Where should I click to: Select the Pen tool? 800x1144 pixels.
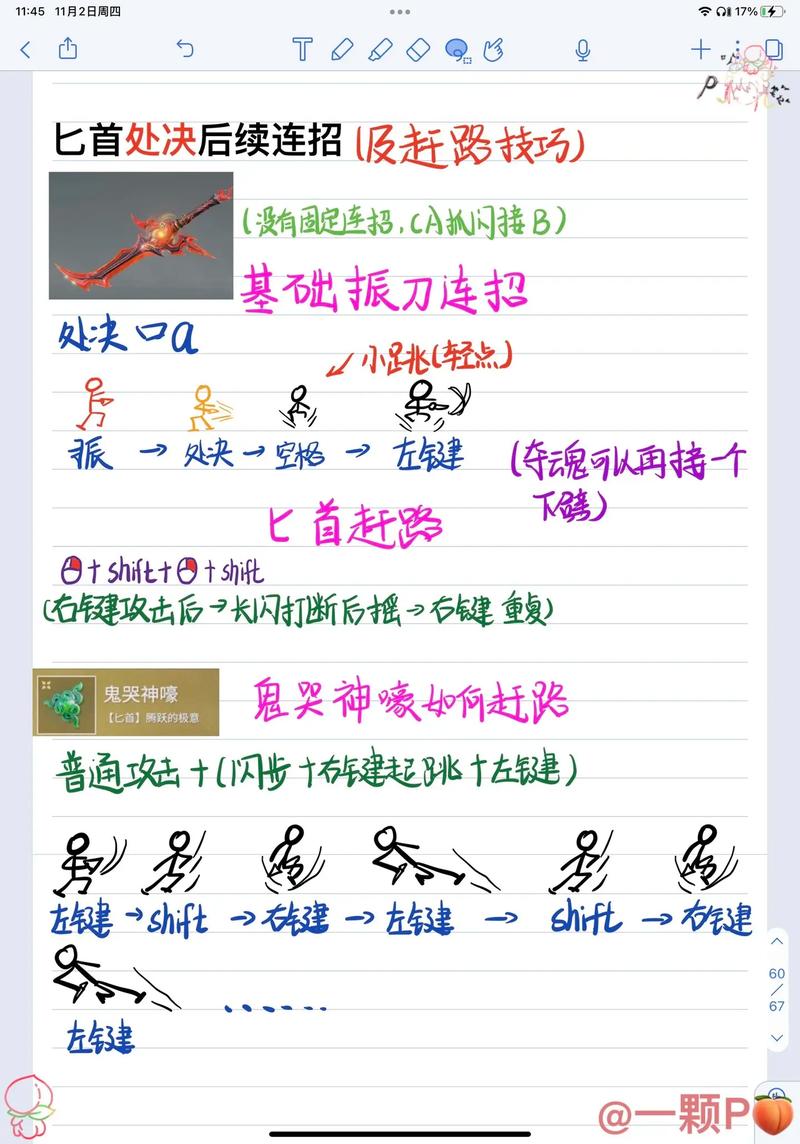click(x=342, y=48)
